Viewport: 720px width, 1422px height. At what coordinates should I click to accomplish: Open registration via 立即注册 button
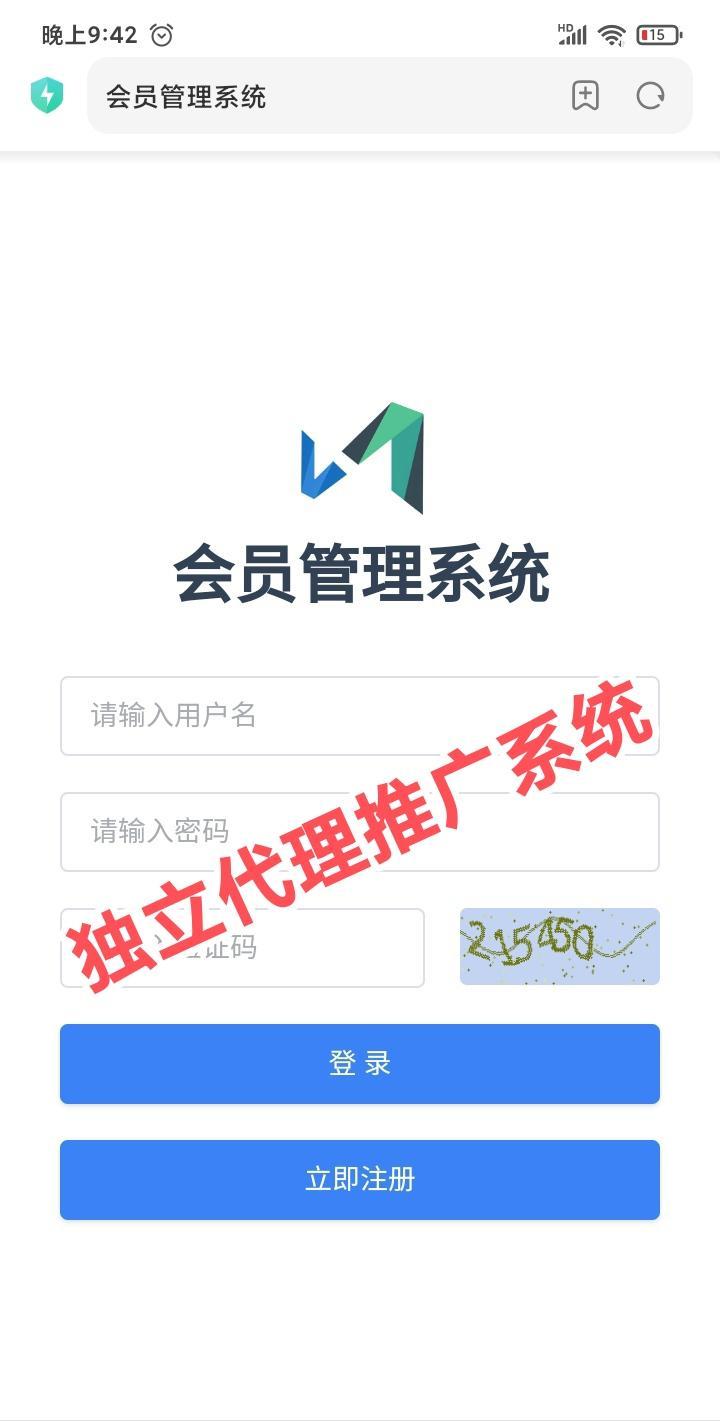tap(359, 1180)
